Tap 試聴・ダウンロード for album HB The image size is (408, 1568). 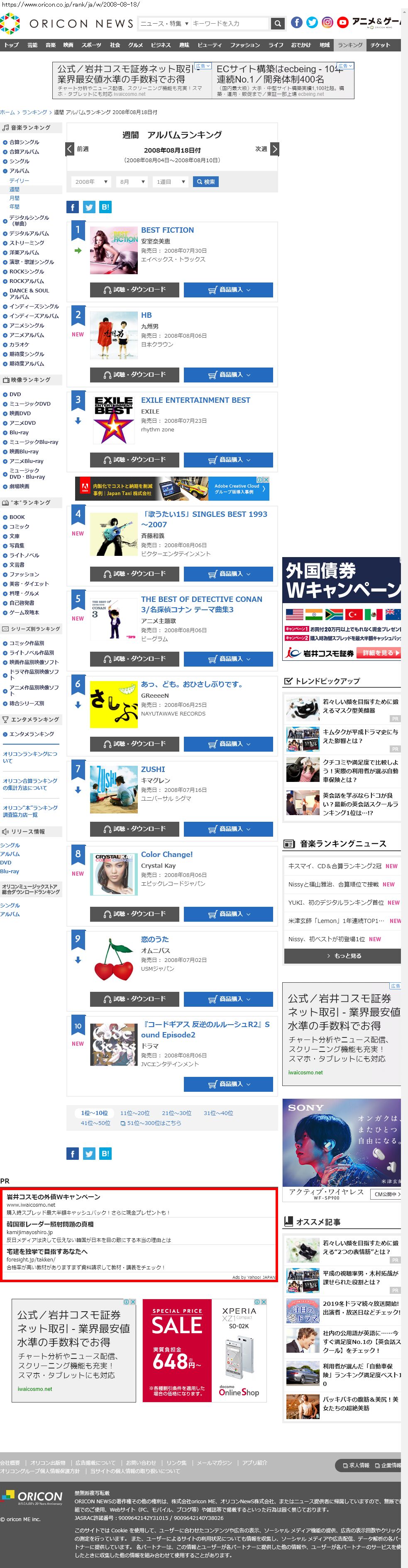click(134, 374)
